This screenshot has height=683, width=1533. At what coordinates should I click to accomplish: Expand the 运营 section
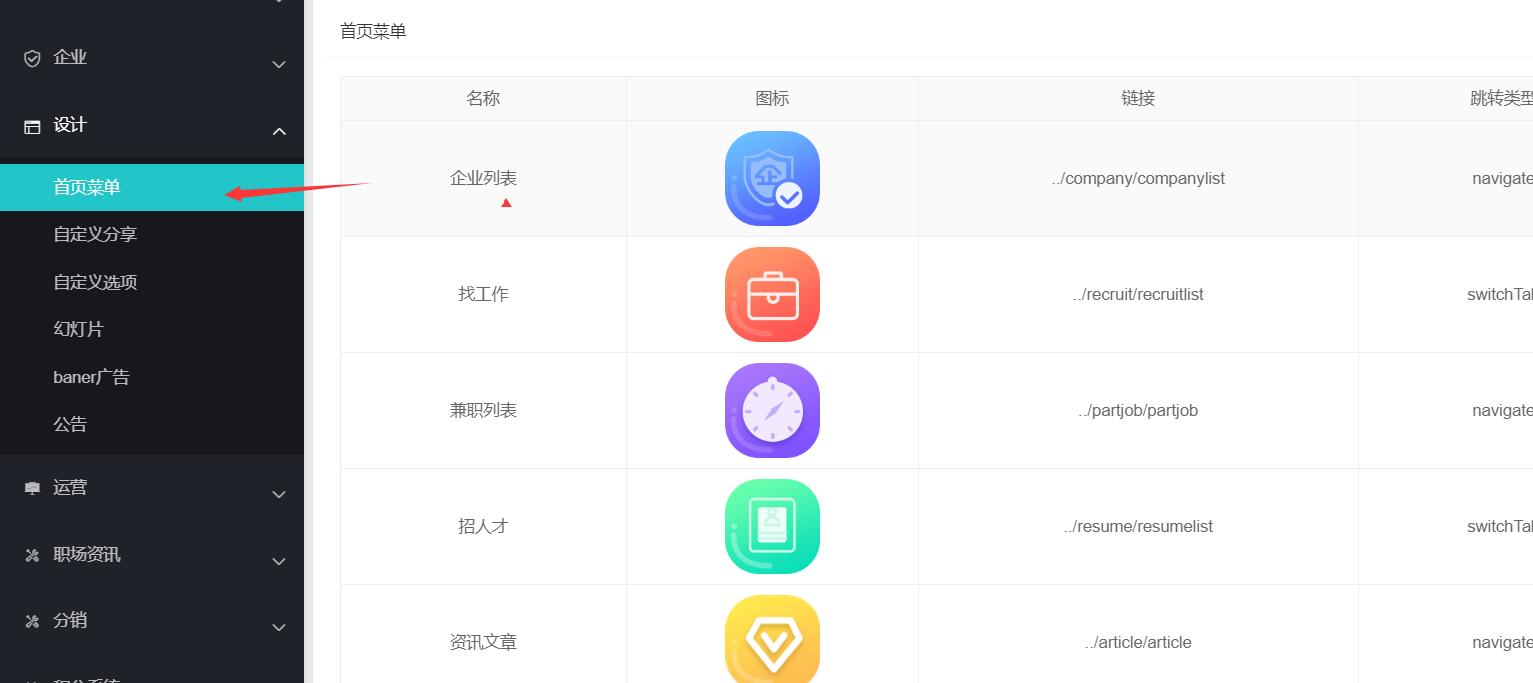tap(70, 487)
